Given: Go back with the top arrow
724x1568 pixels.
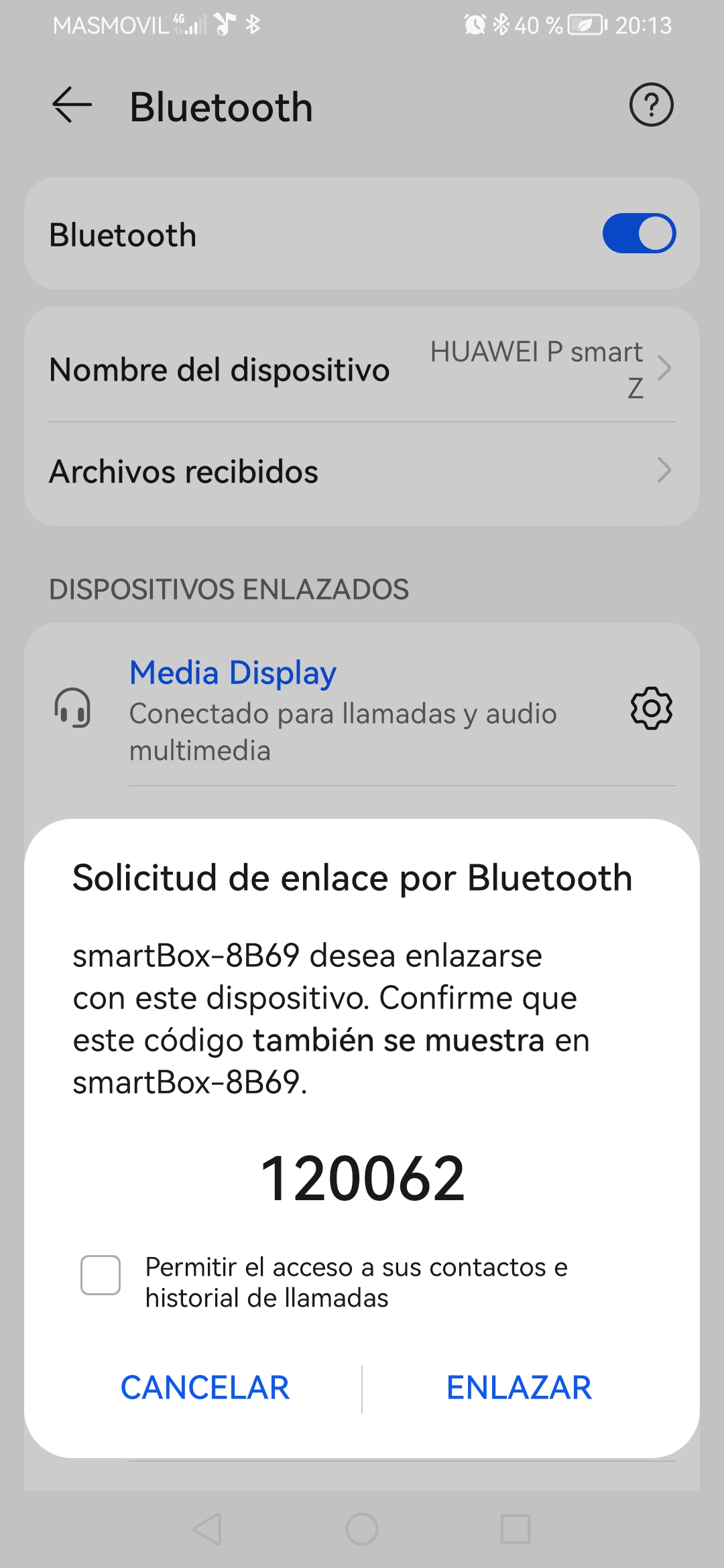Looking at the screenshot, I should [72, 105].
